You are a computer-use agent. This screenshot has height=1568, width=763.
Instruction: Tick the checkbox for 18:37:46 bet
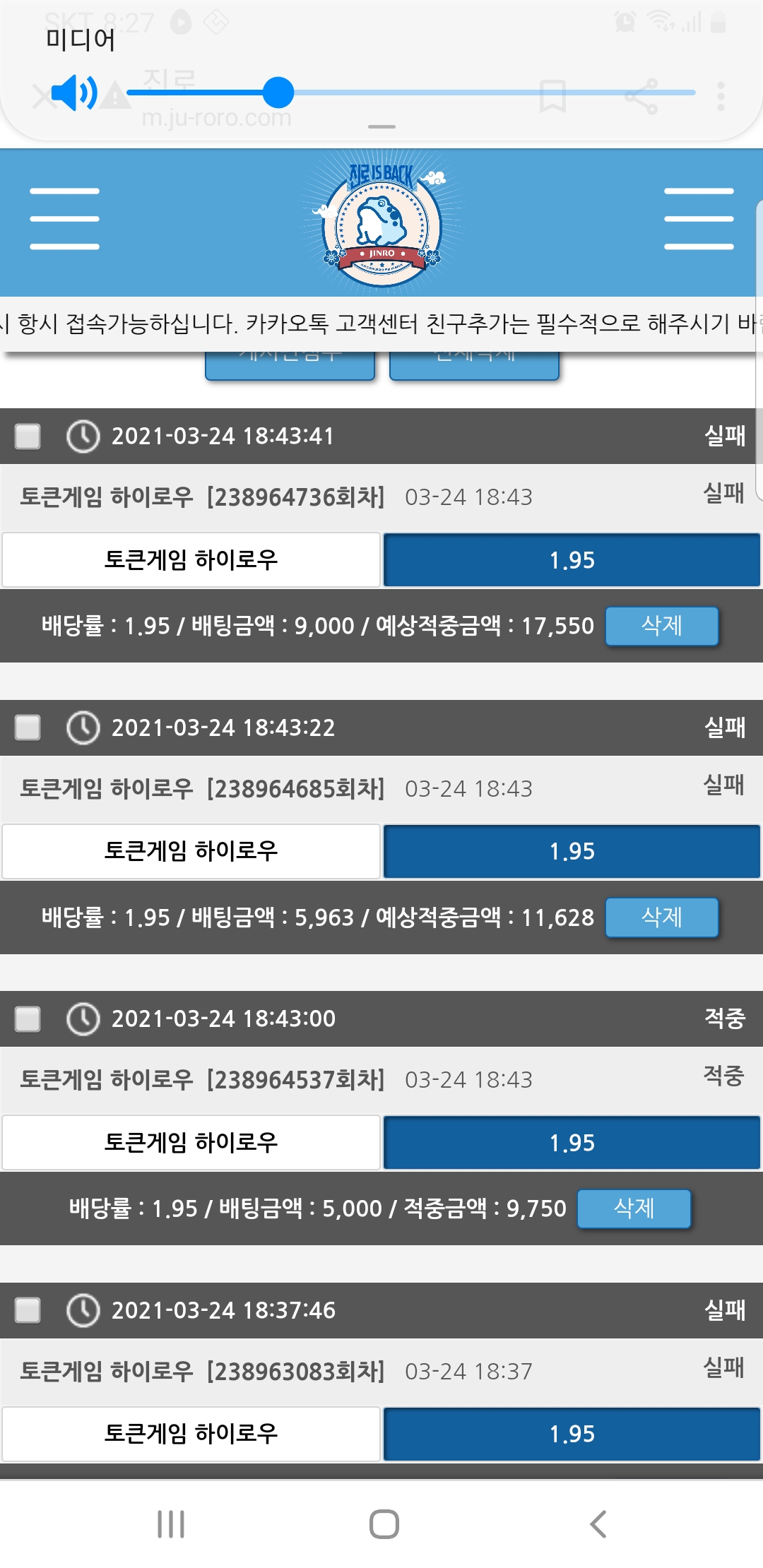tap(28, 1310)
